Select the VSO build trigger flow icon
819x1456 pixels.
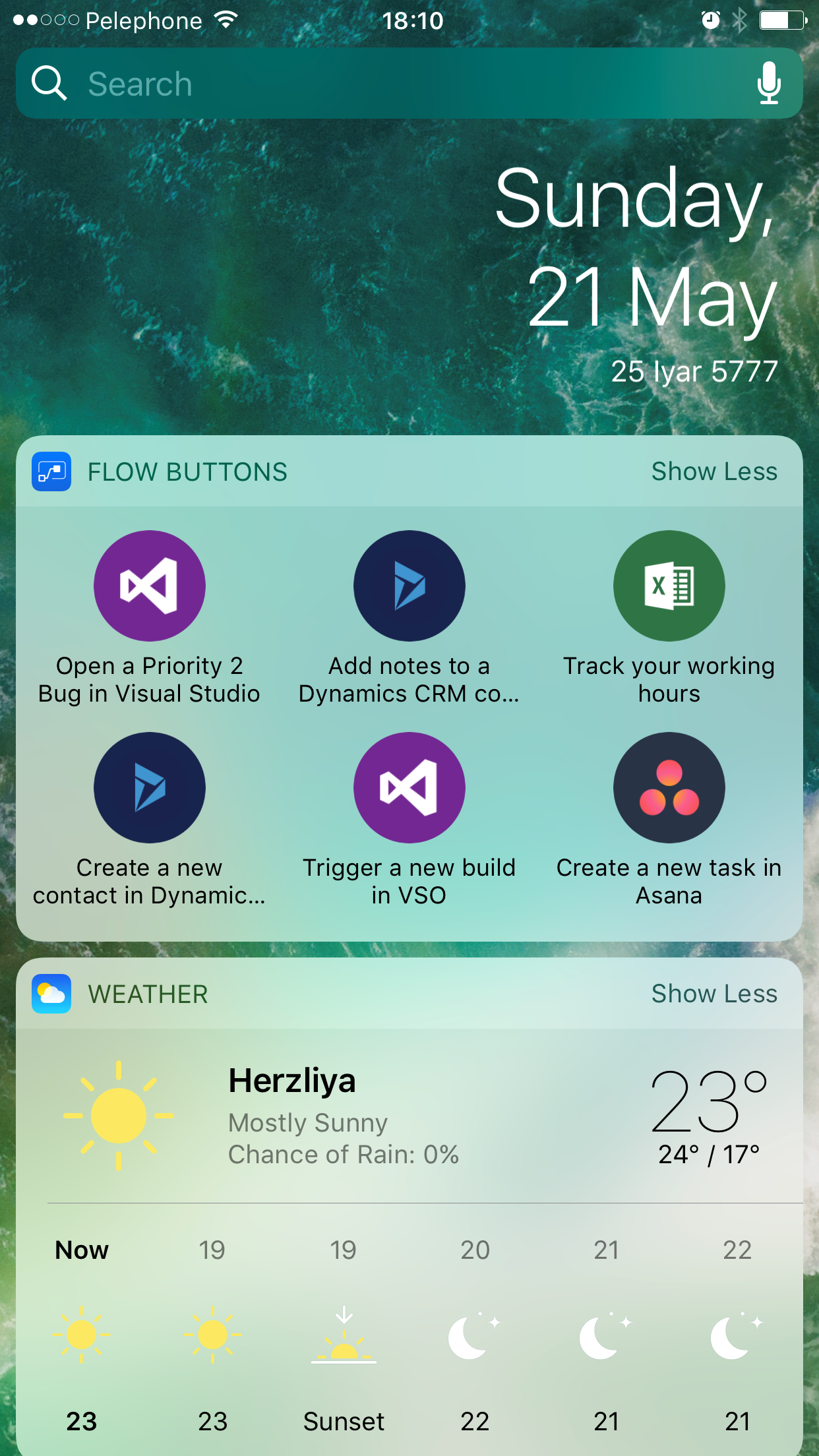pos(409,787)
